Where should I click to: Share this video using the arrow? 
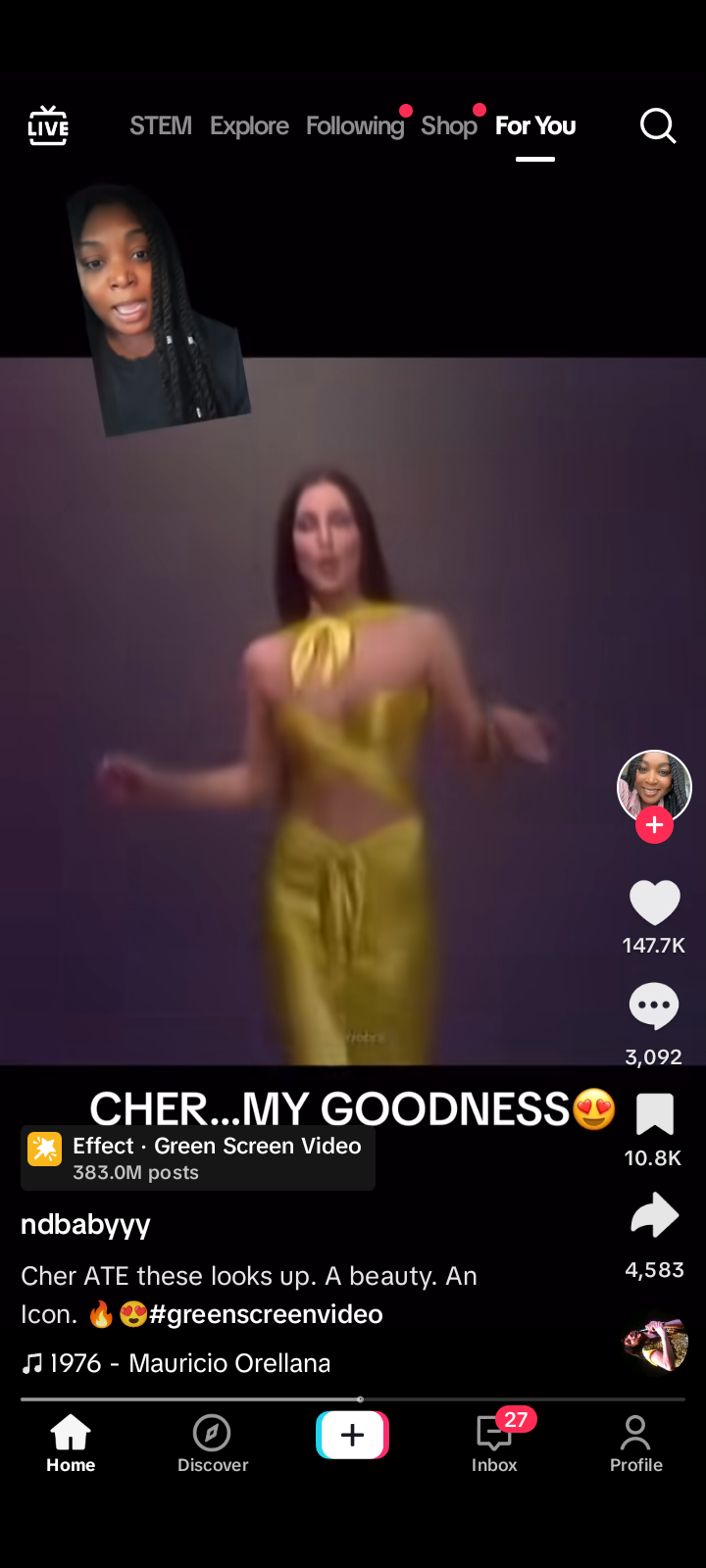654,1216
